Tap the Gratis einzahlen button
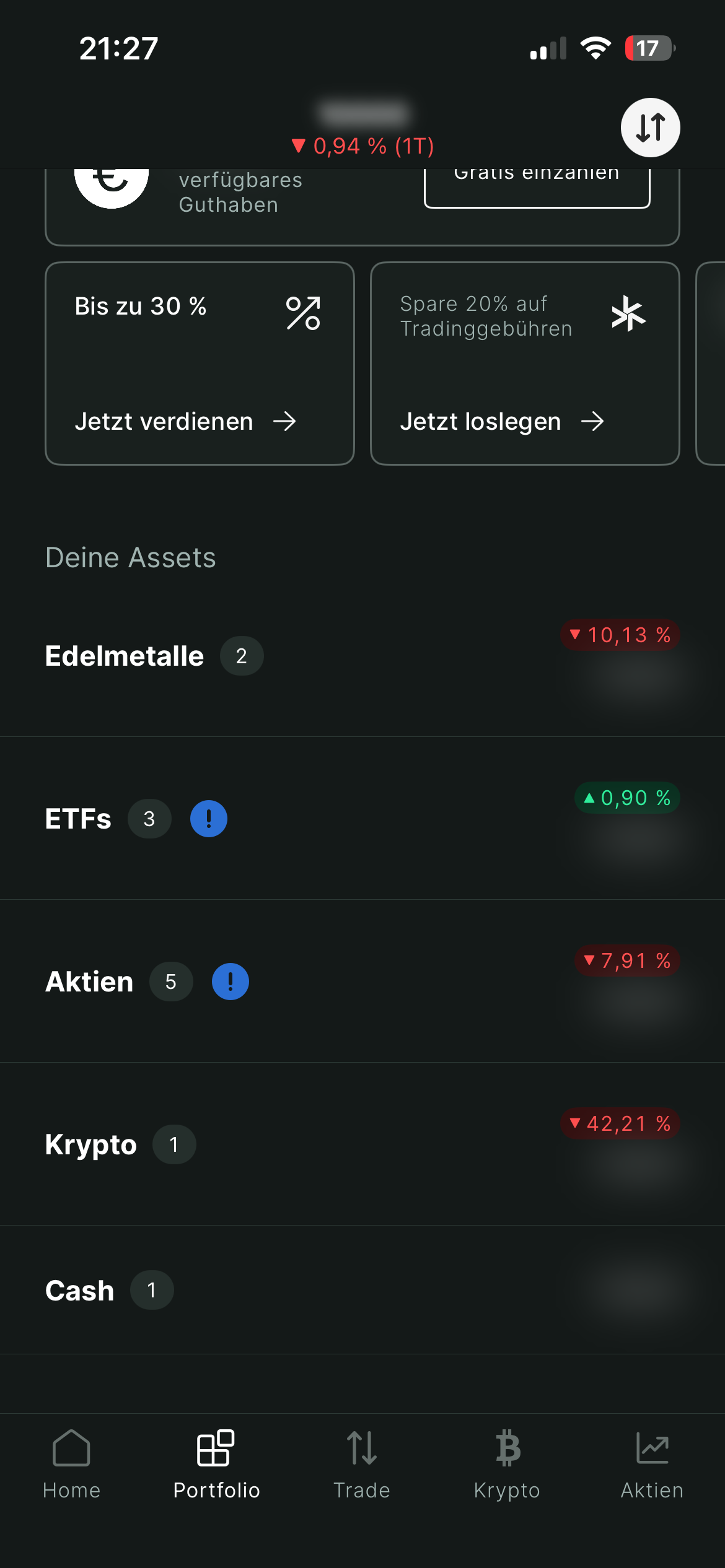 (537, 187)
